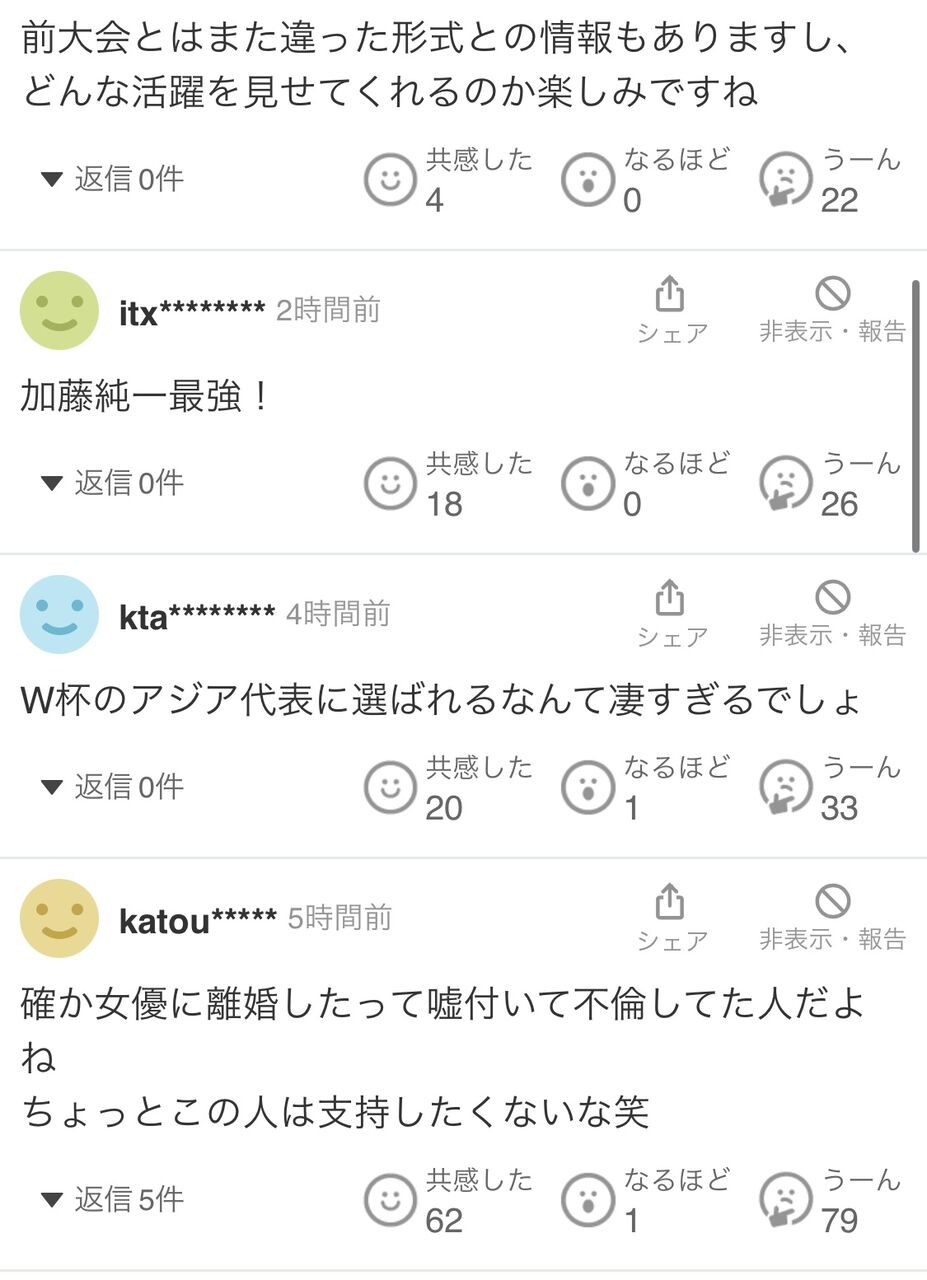Image resolution: width=927 pixels, height=1280 pixels.
Task: Share the comment by itx********
Action: click(670, 308)
